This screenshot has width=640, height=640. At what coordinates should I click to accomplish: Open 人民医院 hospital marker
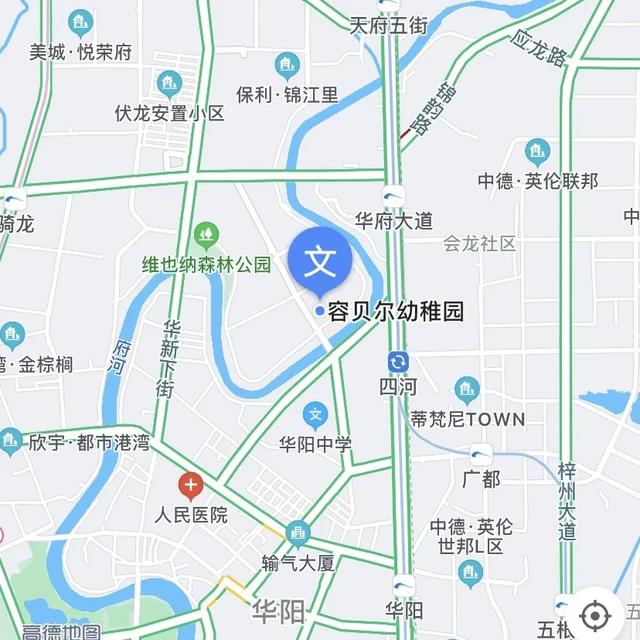pos(190,488)
